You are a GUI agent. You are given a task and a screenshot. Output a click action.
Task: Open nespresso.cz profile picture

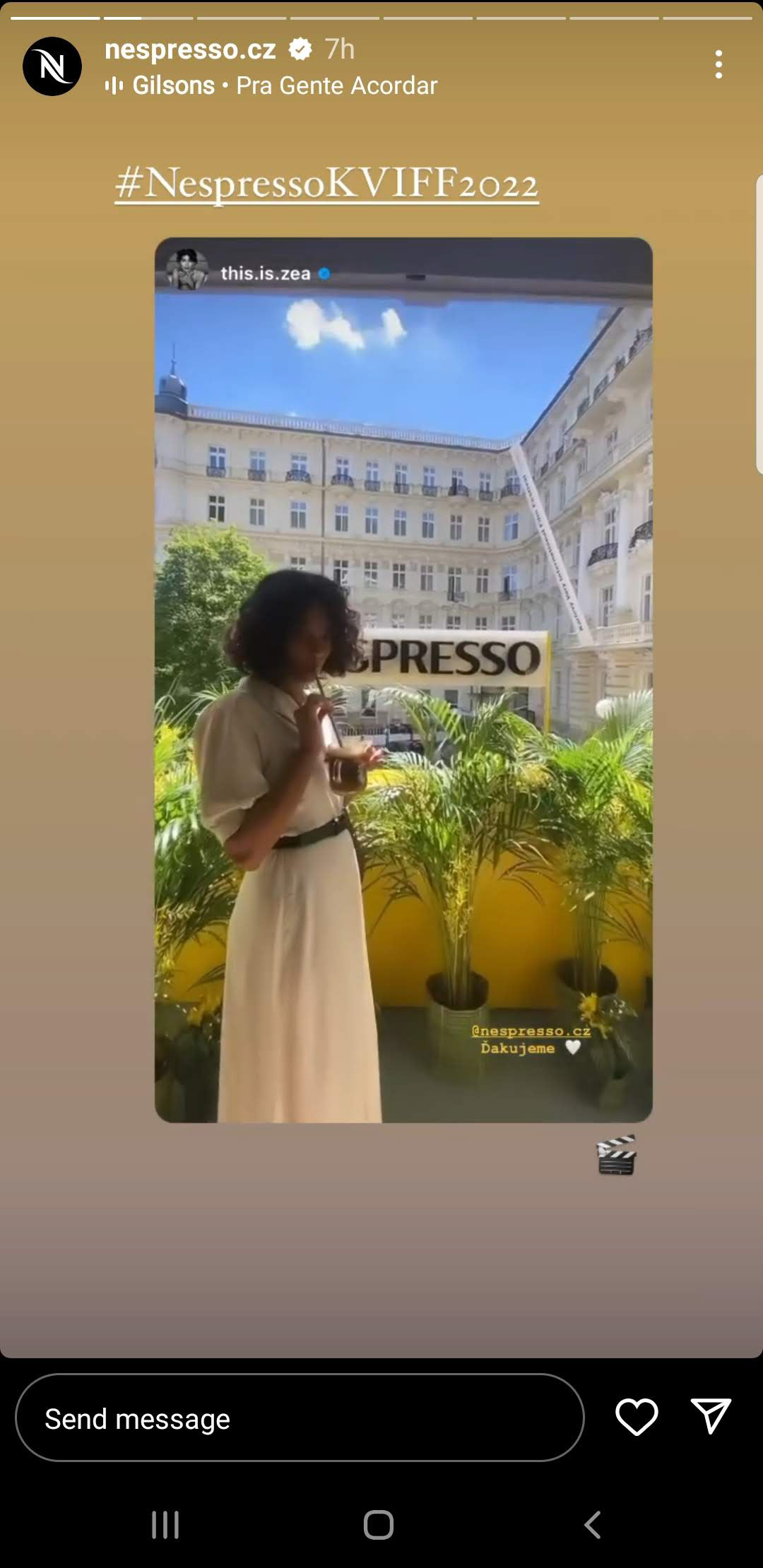click(x=52, y=66)
